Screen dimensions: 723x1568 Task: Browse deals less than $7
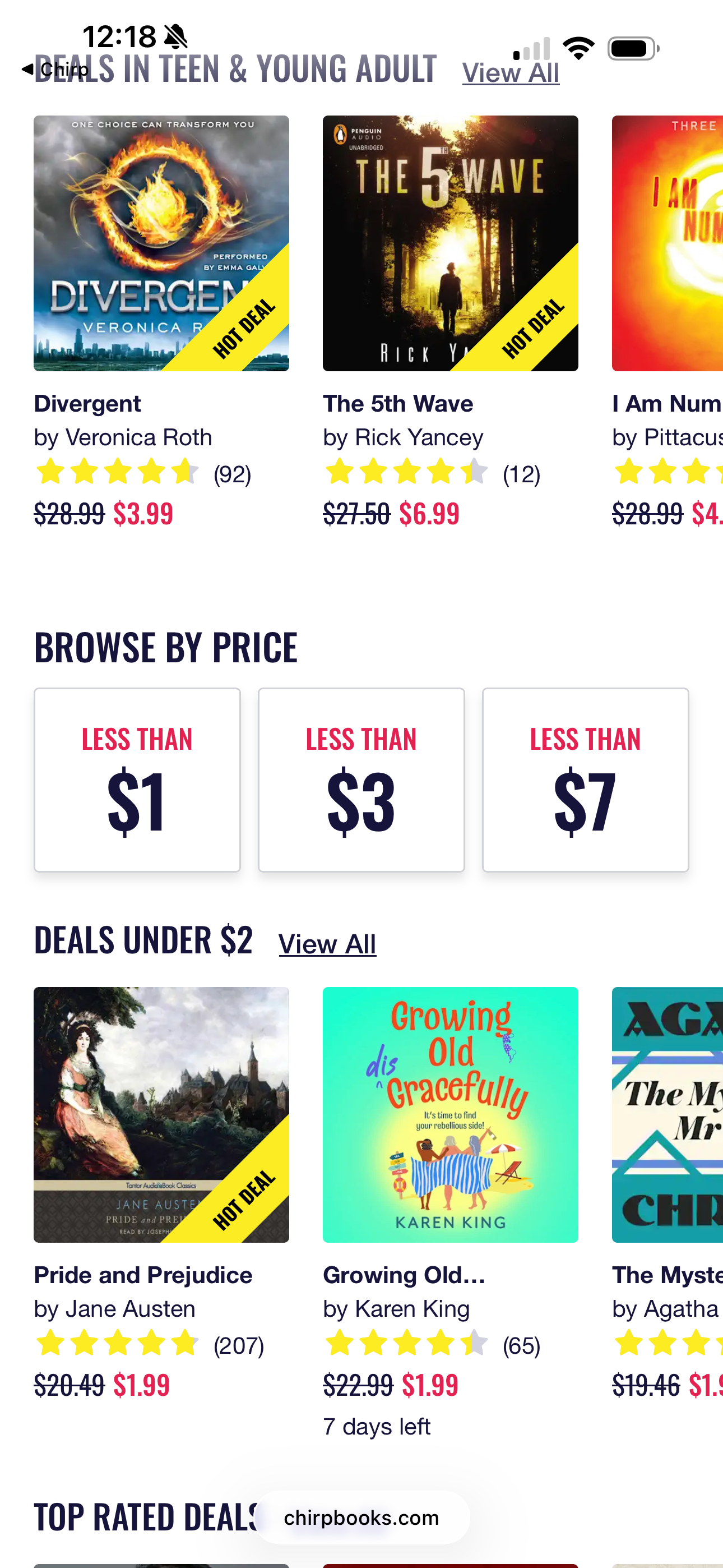[586, 780]
